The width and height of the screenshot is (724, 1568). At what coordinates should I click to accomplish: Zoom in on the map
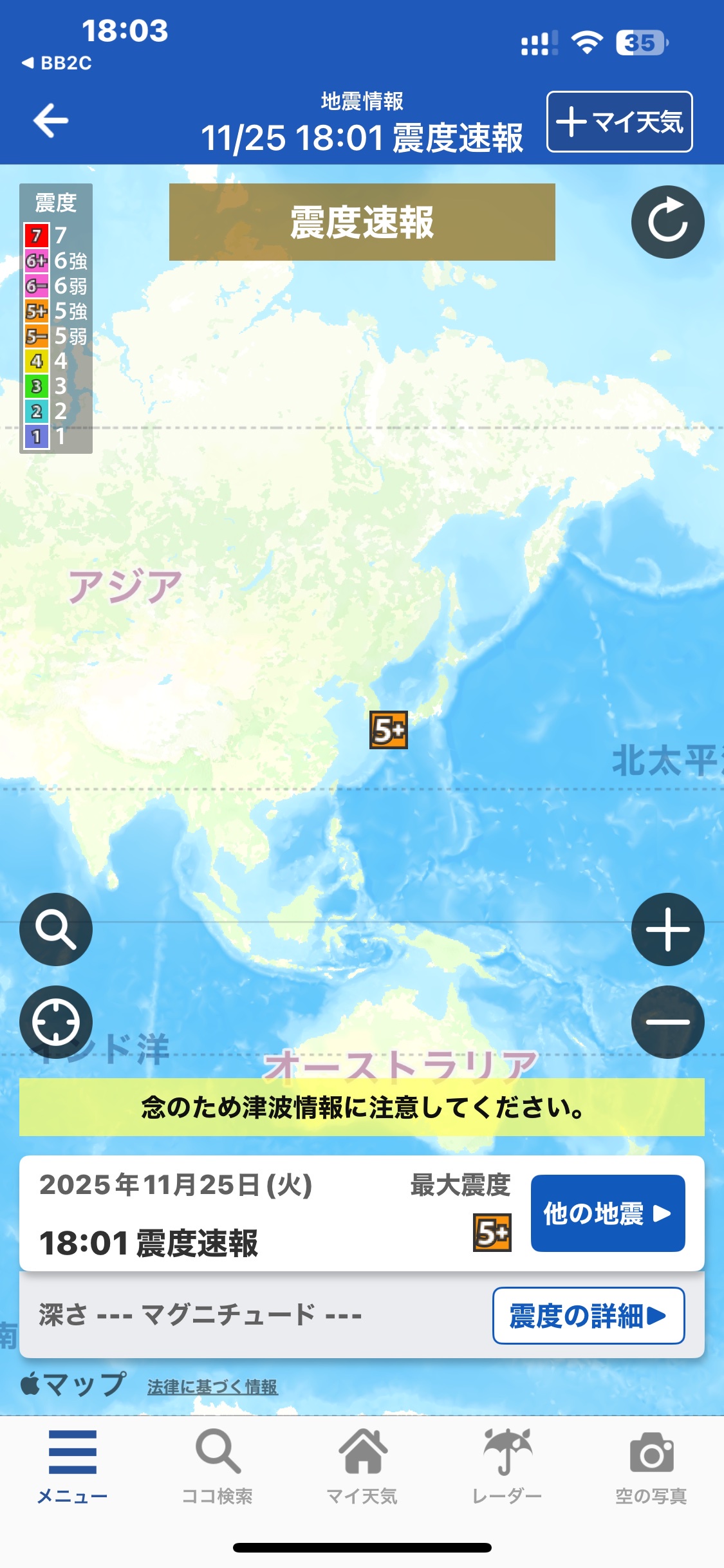[x=667, y=929]
